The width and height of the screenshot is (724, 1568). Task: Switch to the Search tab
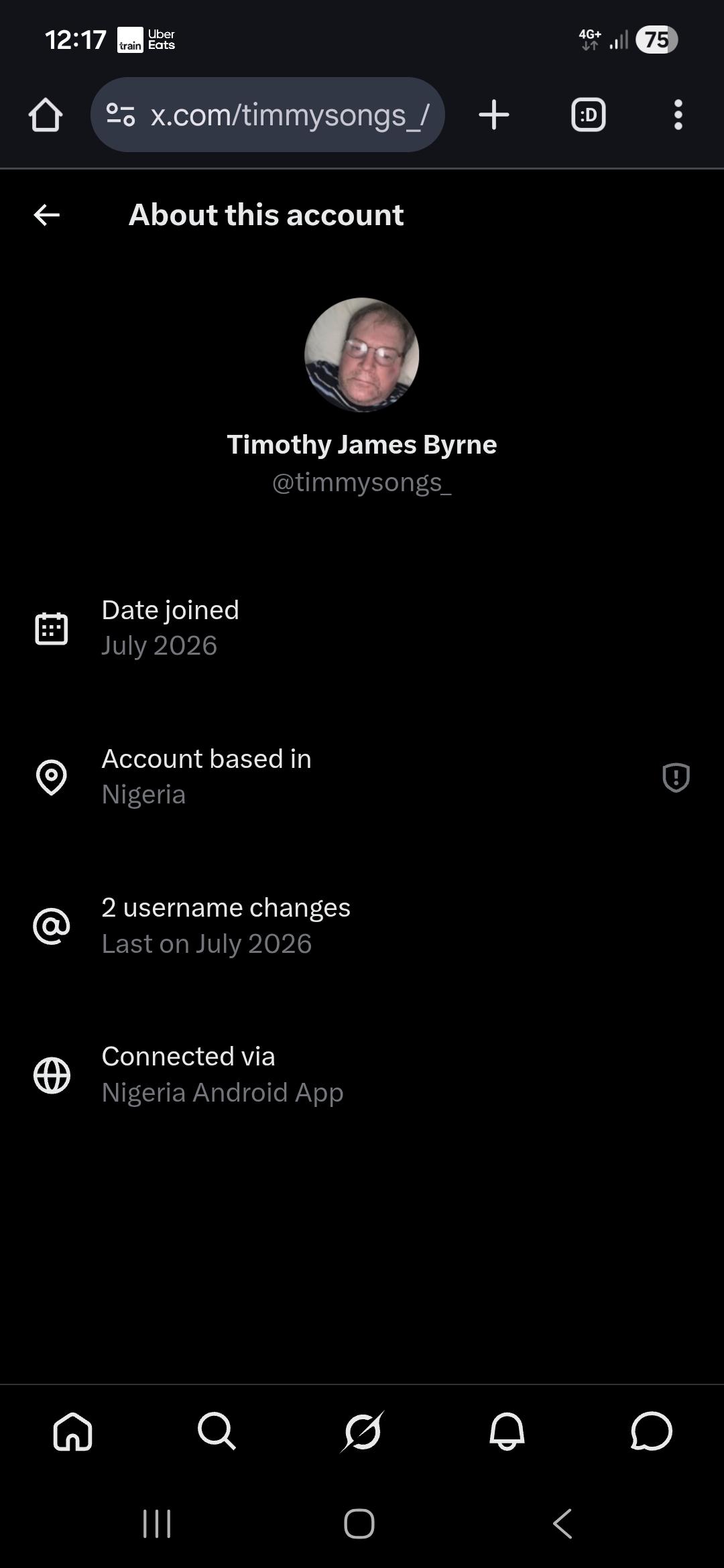(x=217, y=1431)
